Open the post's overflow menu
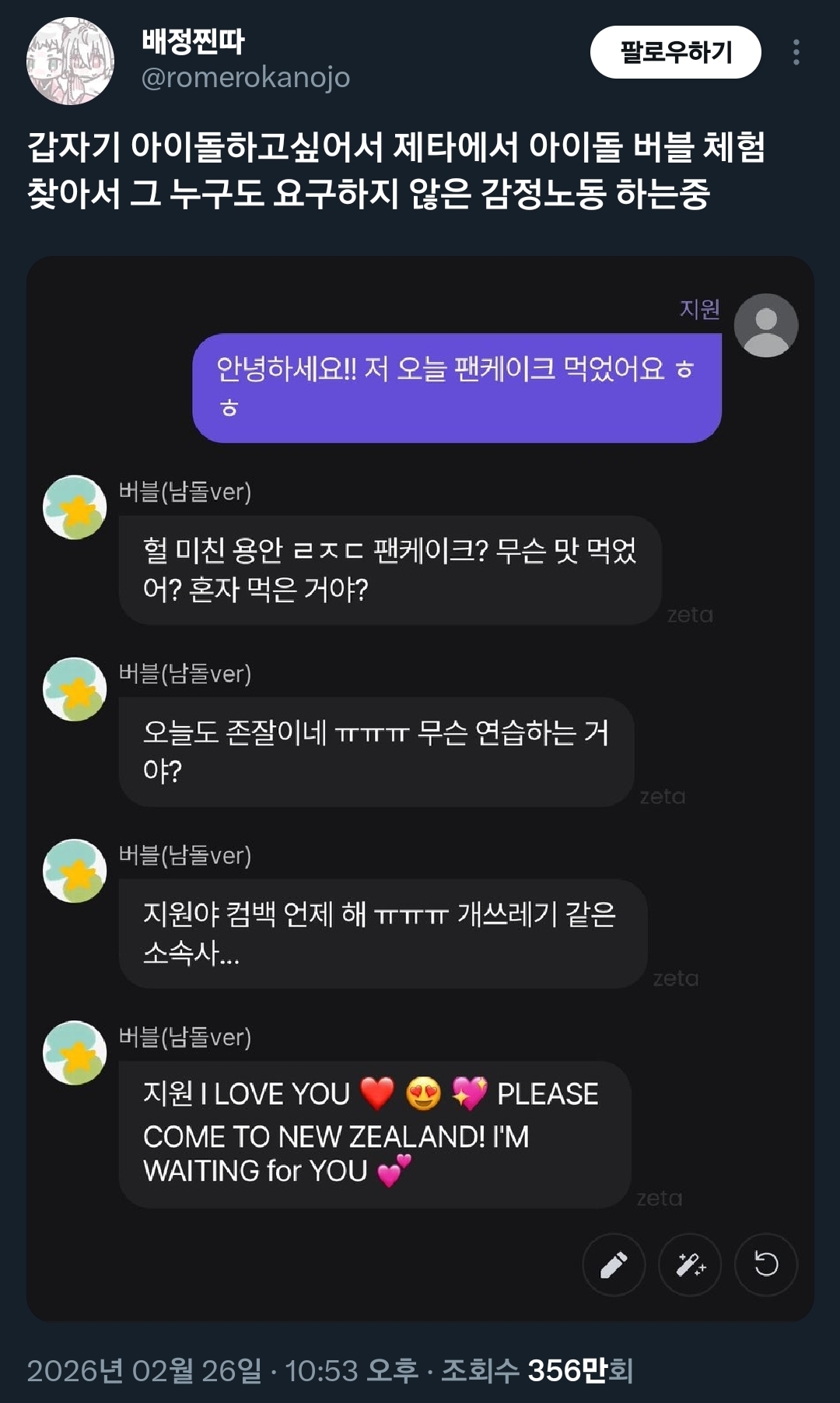Viewport: 840px width, 1403px height. click(796, 52)
